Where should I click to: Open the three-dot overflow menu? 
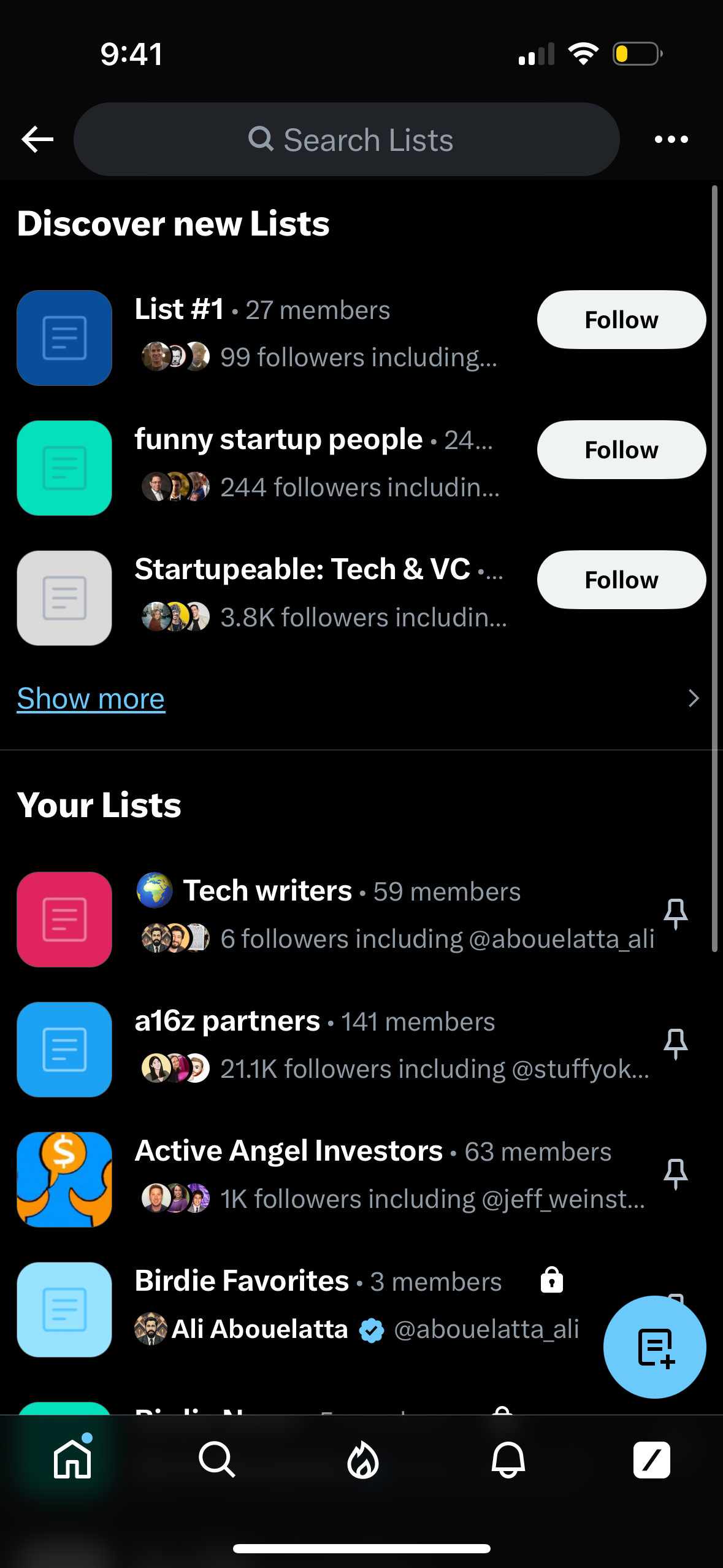point(671,139)
